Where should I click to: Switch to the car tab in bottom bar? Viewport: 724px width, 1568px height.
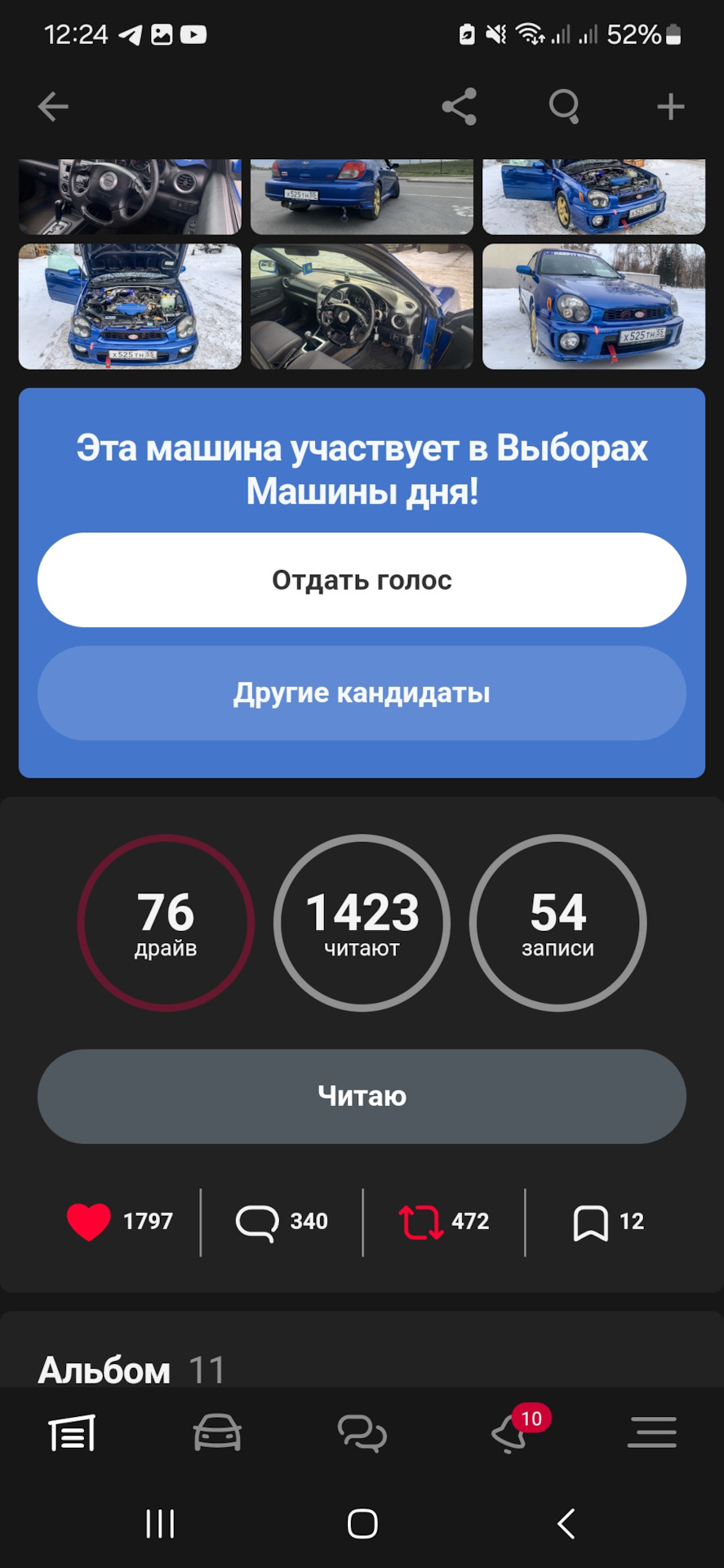coord(217,1432)
